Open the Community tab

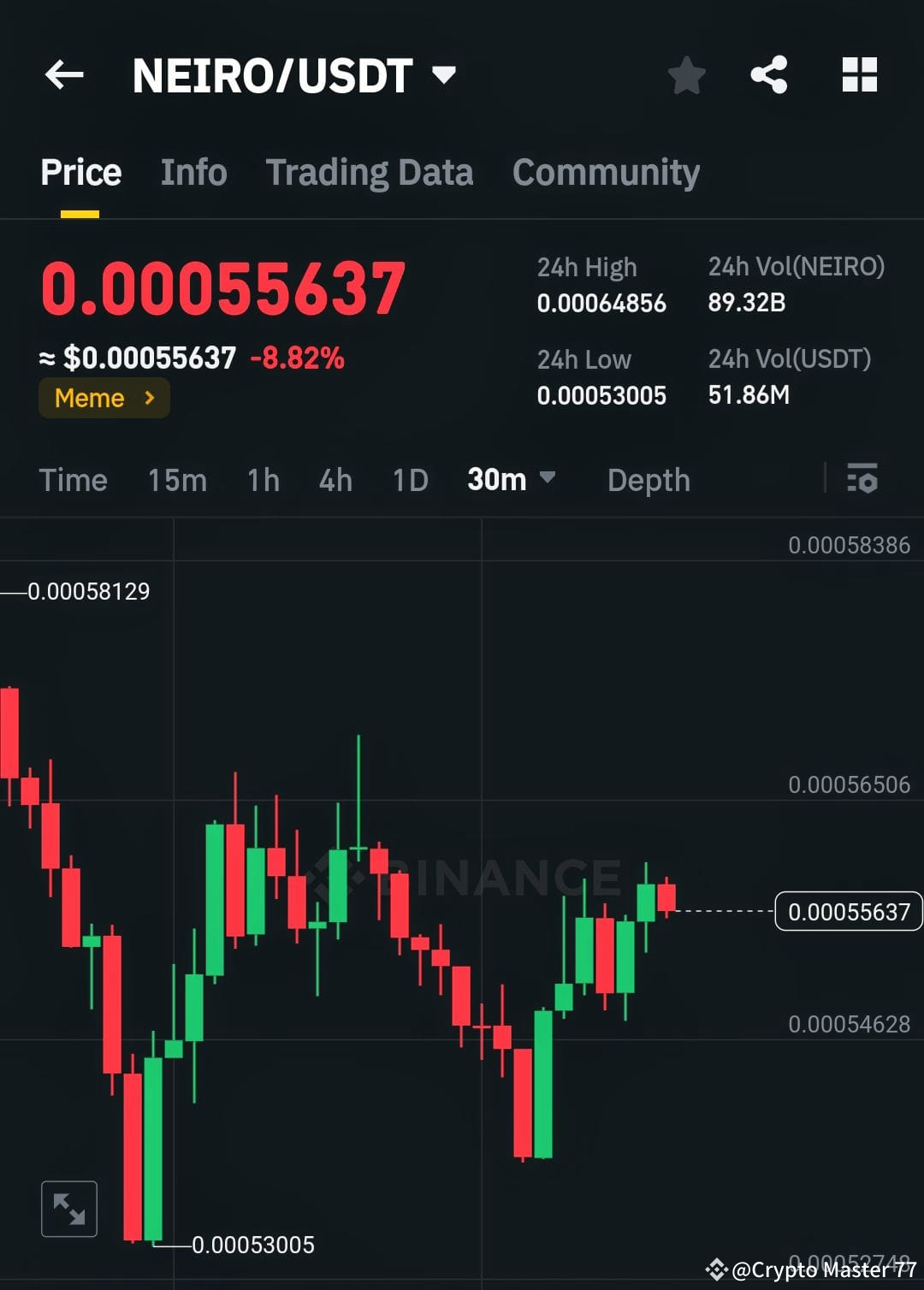605,172
